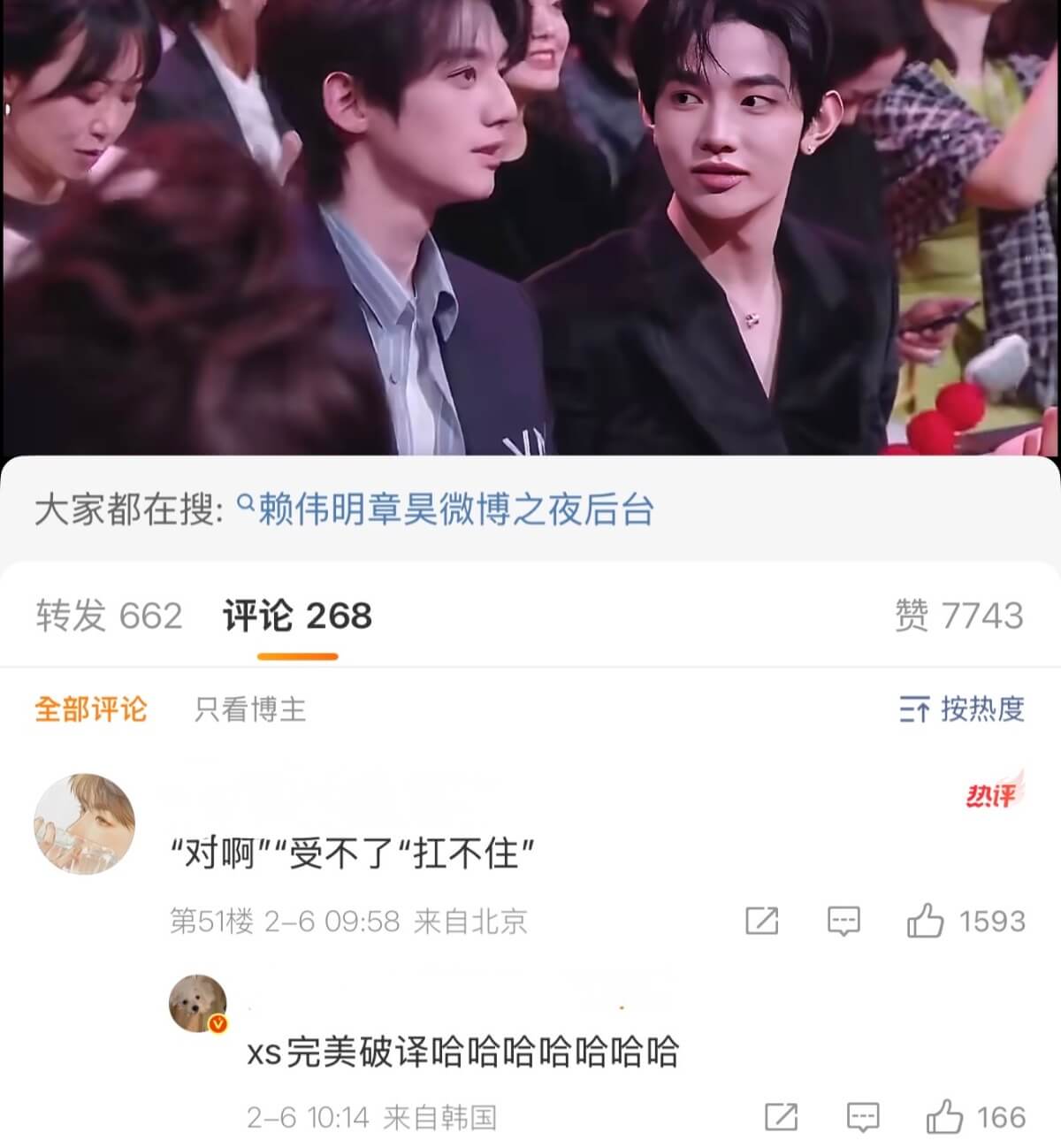Like the comment with 1593 likes
Image resolution: width=1061 pixels, height=1148 pixels.
926,922
